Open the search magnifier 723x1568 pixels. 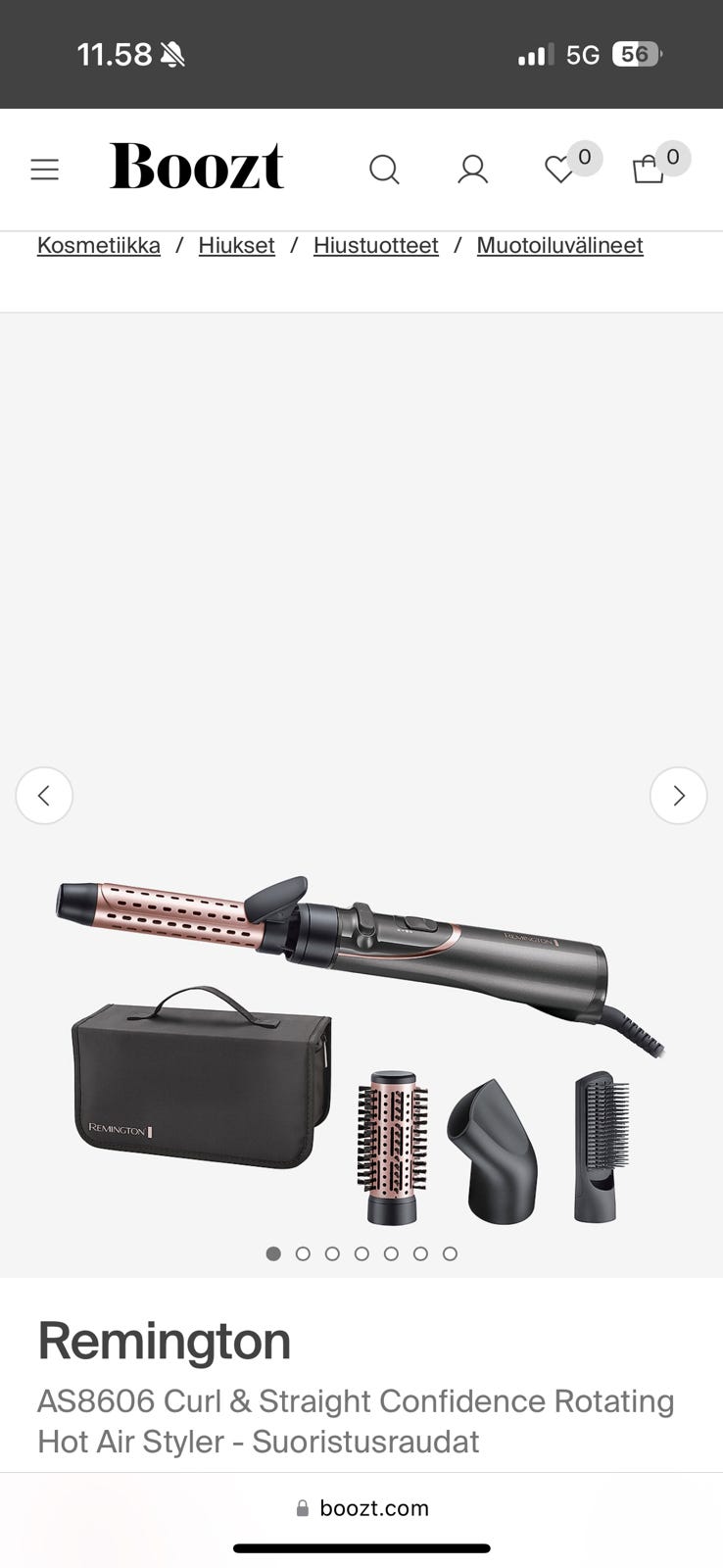tap(384, 170)
